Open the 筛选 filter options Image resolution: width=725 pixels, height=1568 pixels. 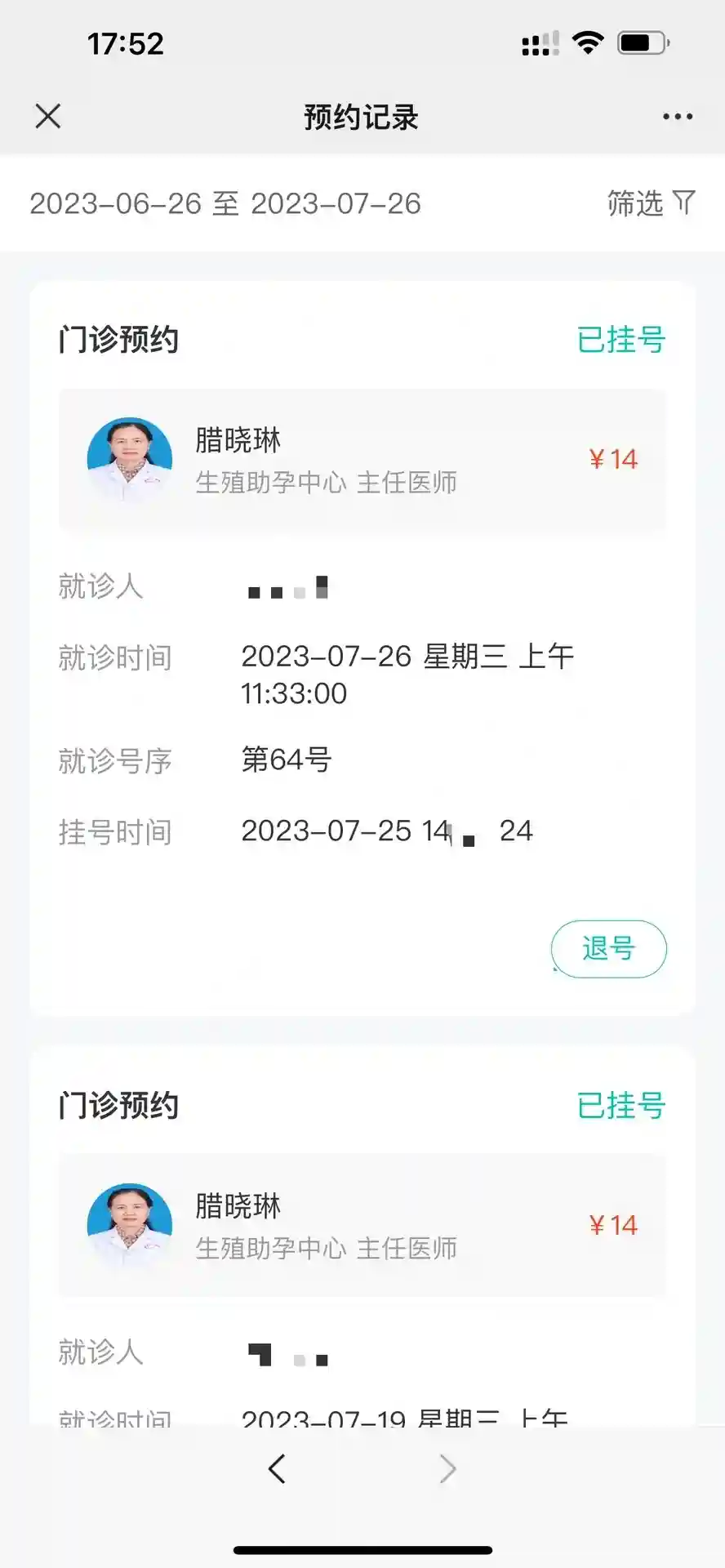coord(650,203)
